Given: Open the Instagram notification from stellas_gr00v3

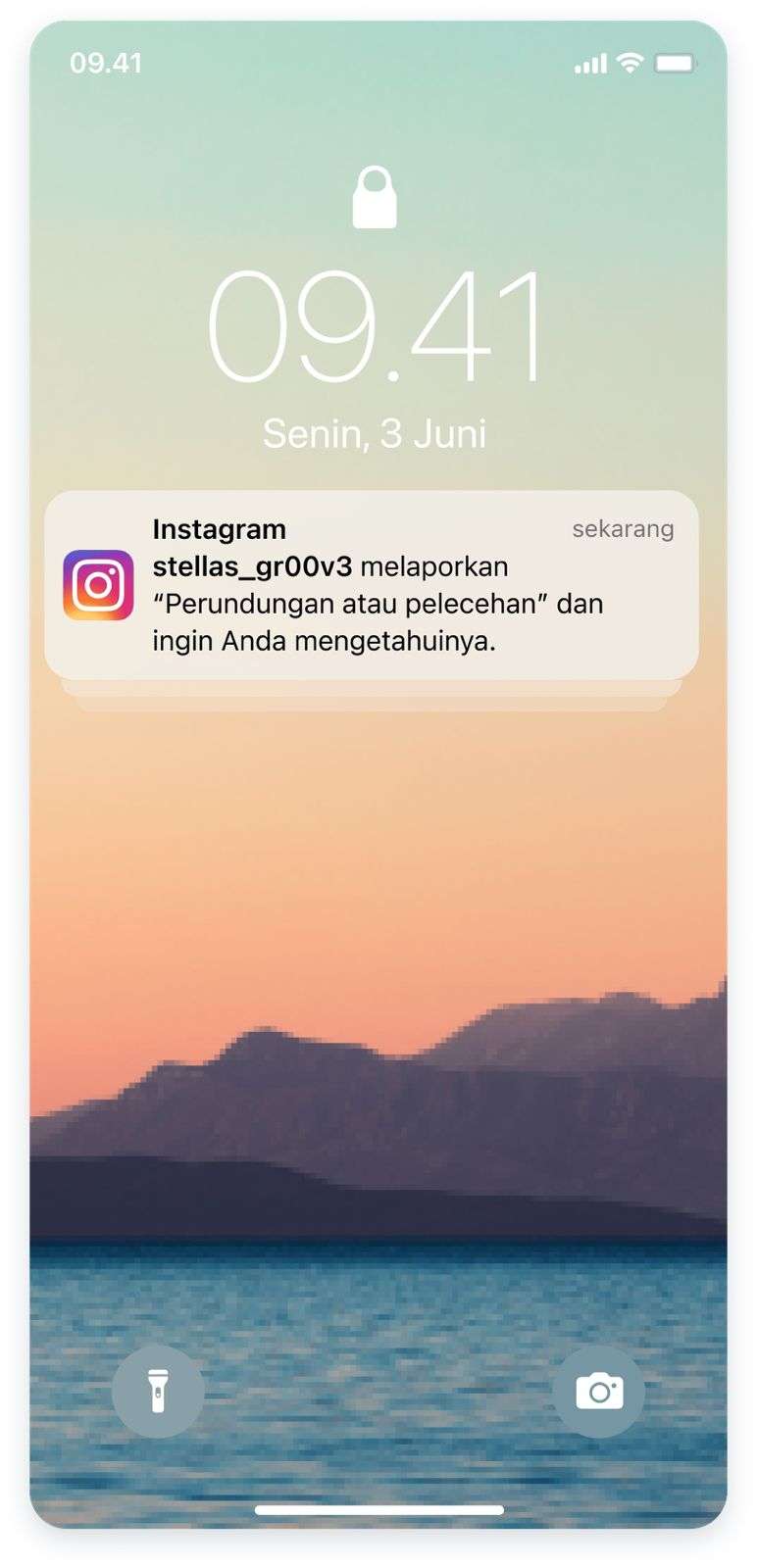Looking at the screenshot, I should click(372, 585).
